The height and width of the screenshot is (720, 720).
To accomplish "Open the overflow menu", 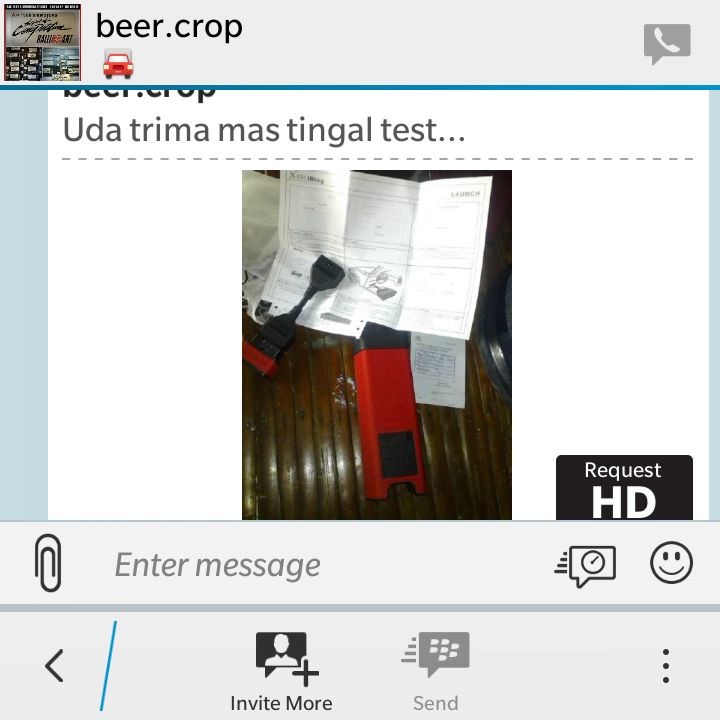I will click(666, 665).
